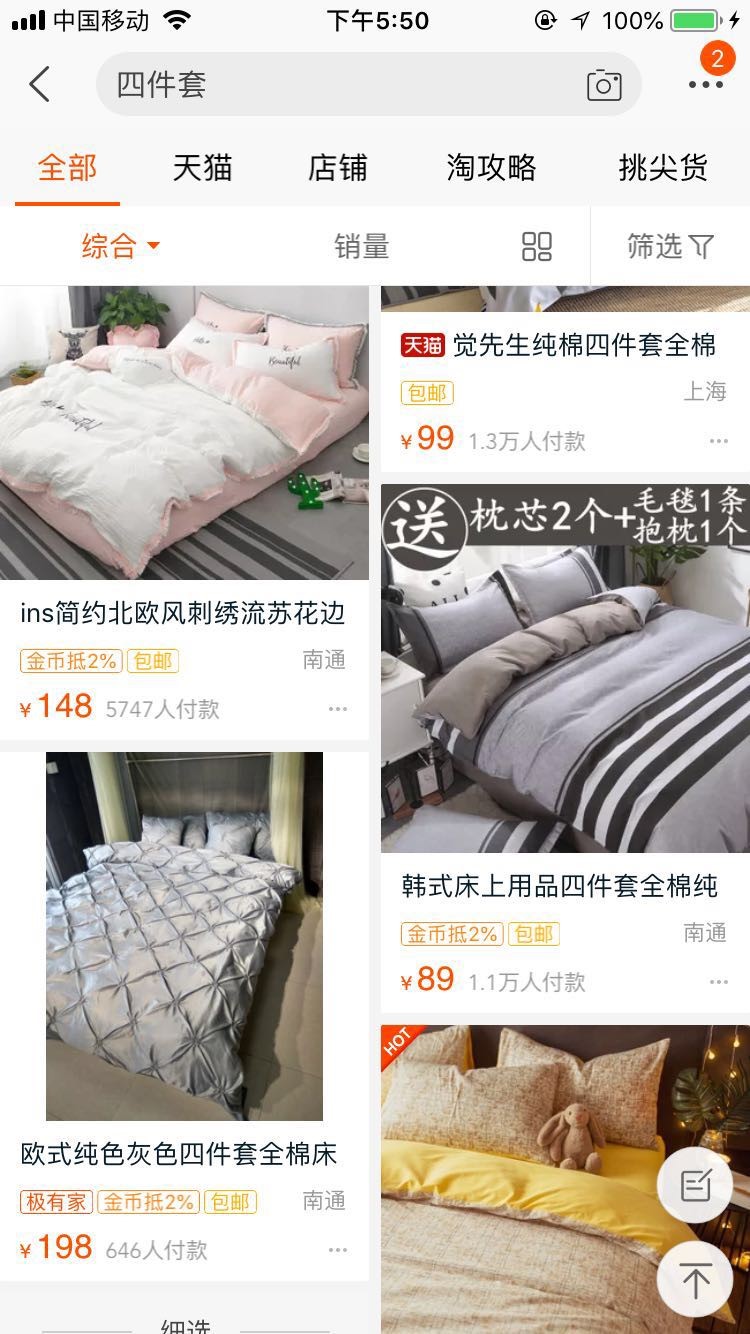Viewport: 750px width, 1334px height.
Task: Select the 全部 tab
Action: [x=67, y=167]
